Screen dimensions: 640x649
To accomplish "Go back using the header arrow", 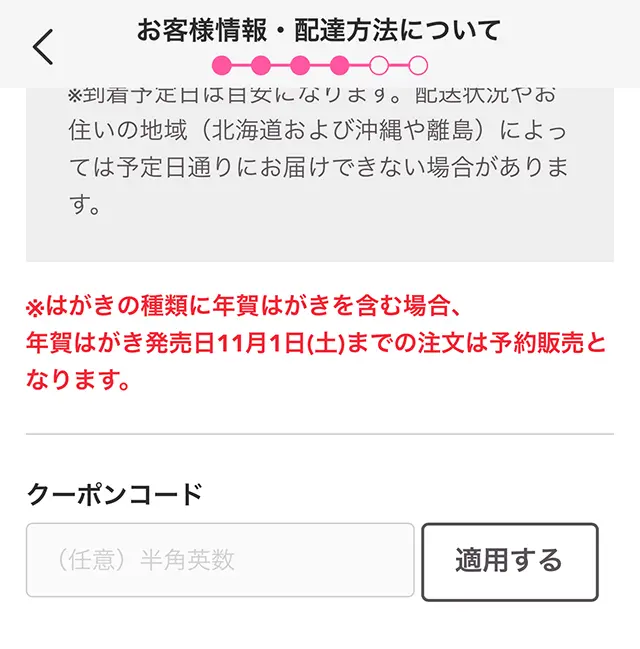I will 44,46.
